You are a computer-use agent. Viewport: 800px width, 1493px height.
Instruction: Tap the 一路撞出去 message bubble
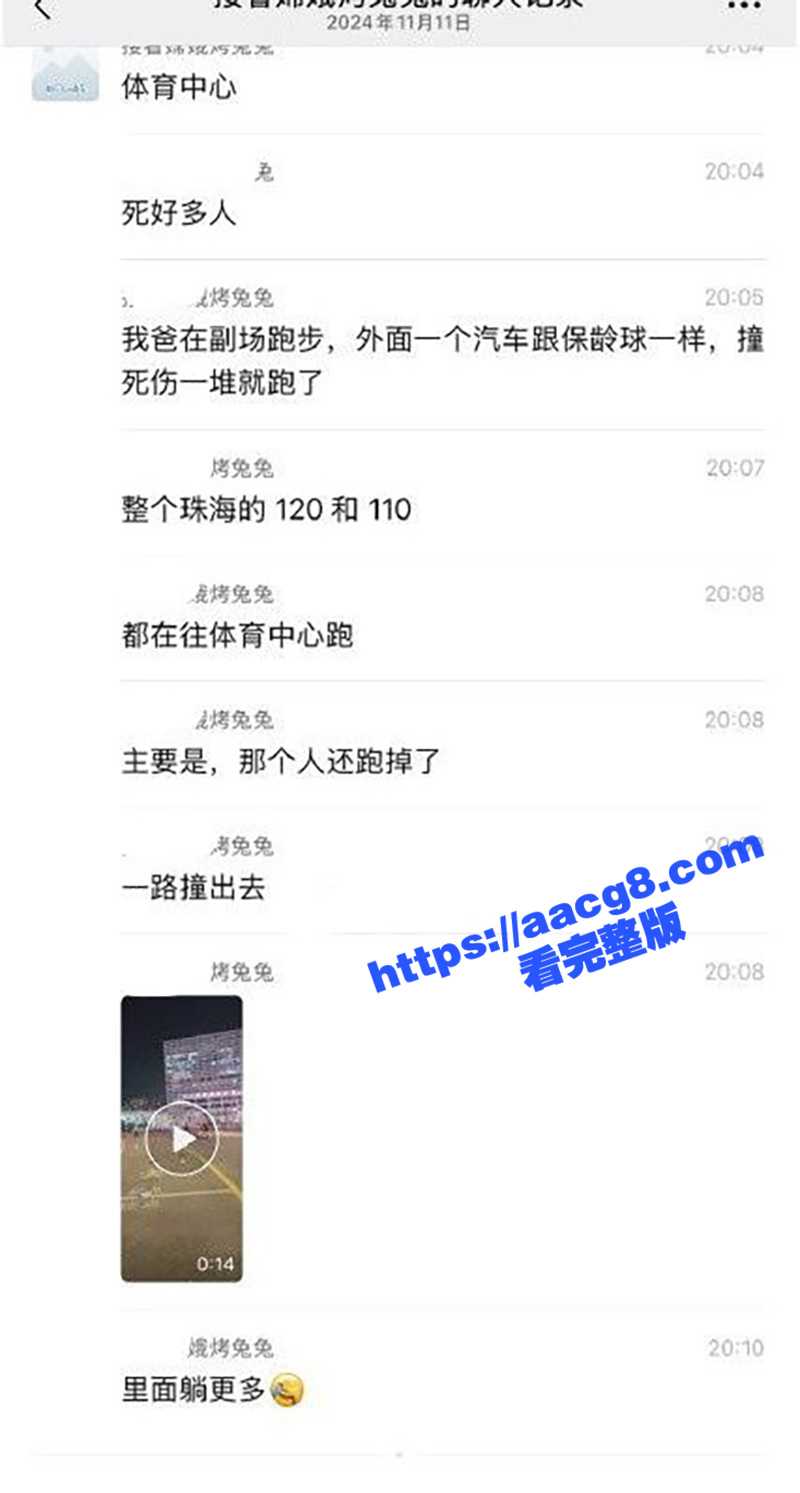click(195, 887)
